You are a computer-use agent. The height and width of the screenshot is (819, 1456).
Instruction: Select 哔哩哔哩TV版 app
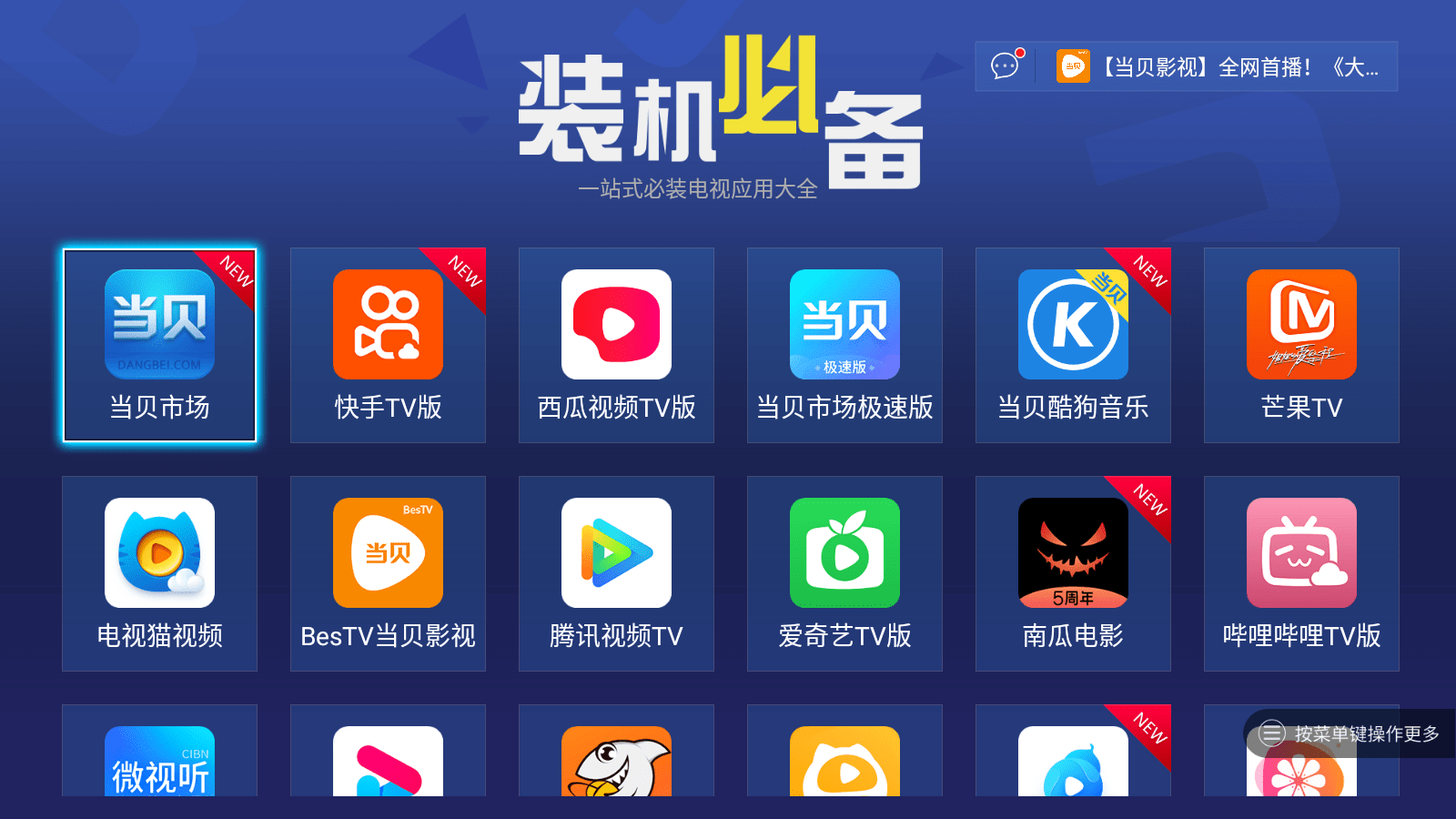click(1301, 573)
